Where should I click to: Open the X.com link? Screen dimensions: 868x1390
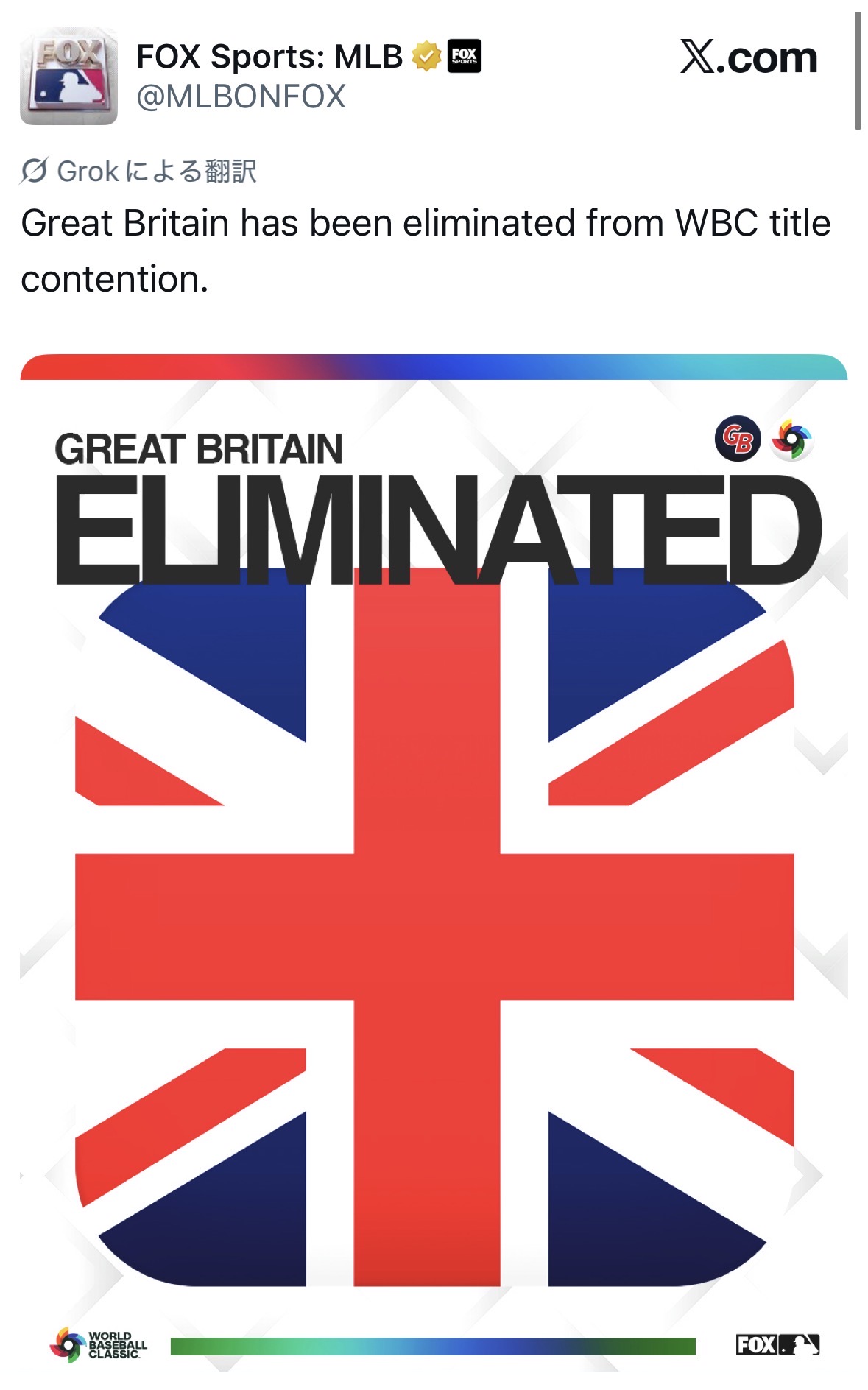[749, 57]
